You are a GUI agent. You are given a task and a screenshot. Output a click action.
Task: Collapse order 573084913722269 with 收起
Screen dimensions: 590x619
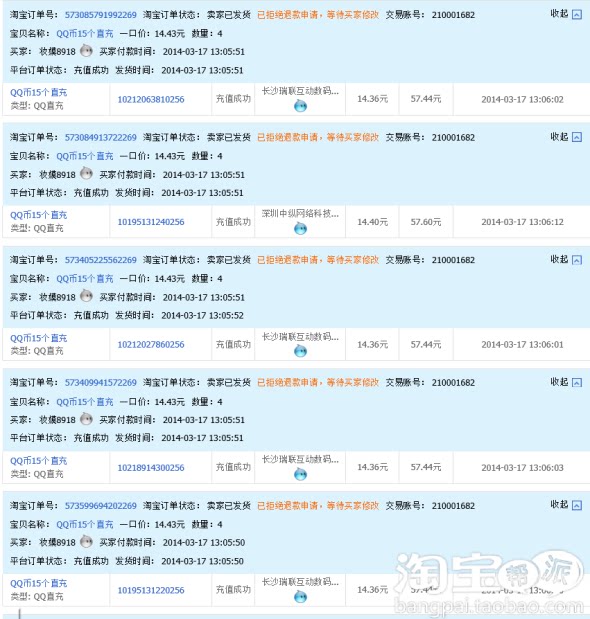(566, 137)
